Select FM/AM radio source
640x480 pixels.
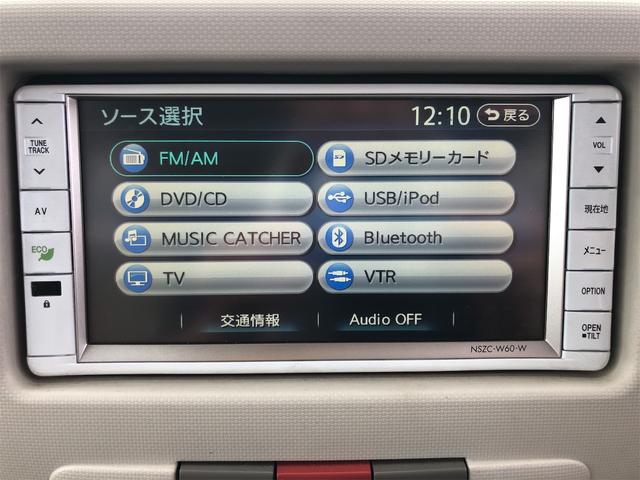[212, 159]
